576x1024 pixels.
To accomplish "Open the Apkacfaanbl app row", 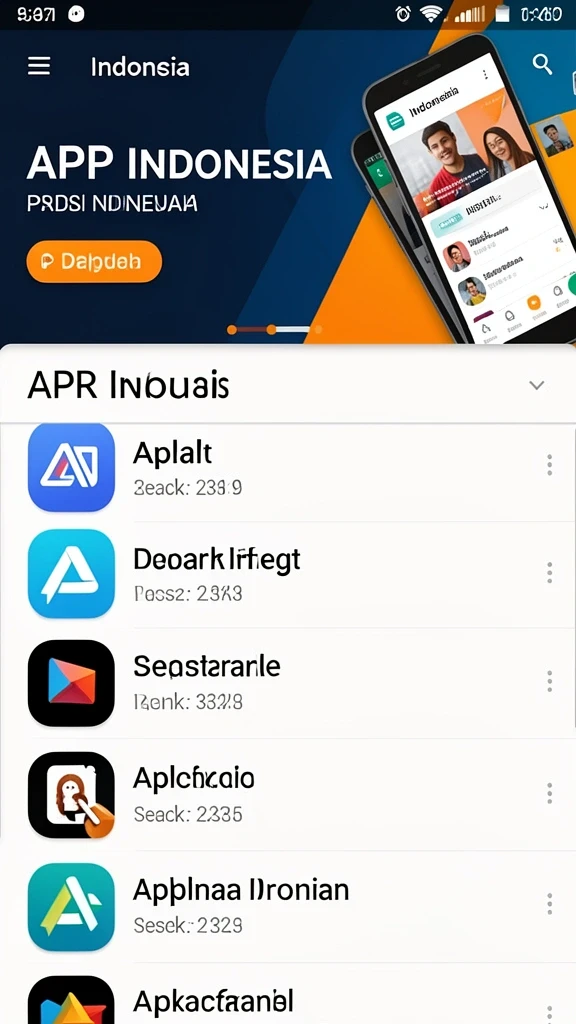I will 288,994.
